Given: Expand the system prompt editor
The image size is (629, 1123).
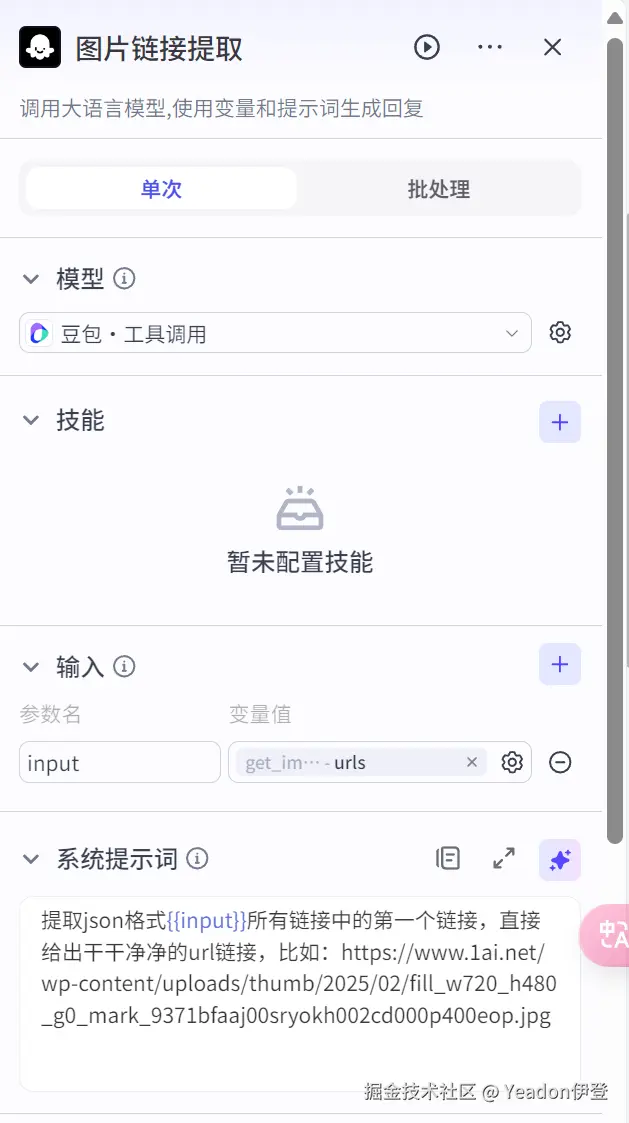Looking at the screenshot, I should [x=504, y=858].
